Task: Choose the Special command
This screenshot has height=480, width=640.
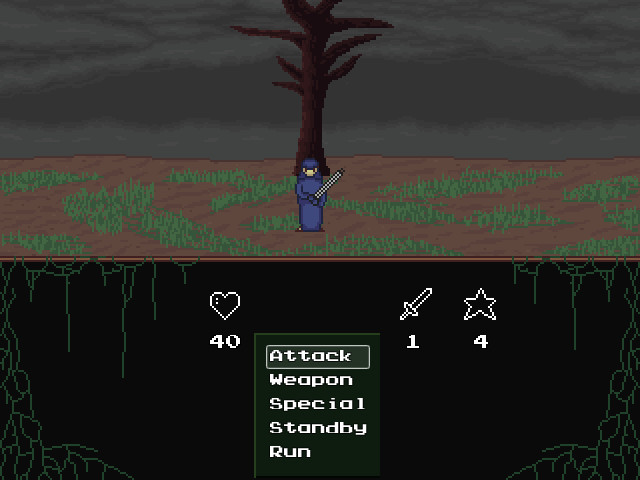Action: coord(317,404)
